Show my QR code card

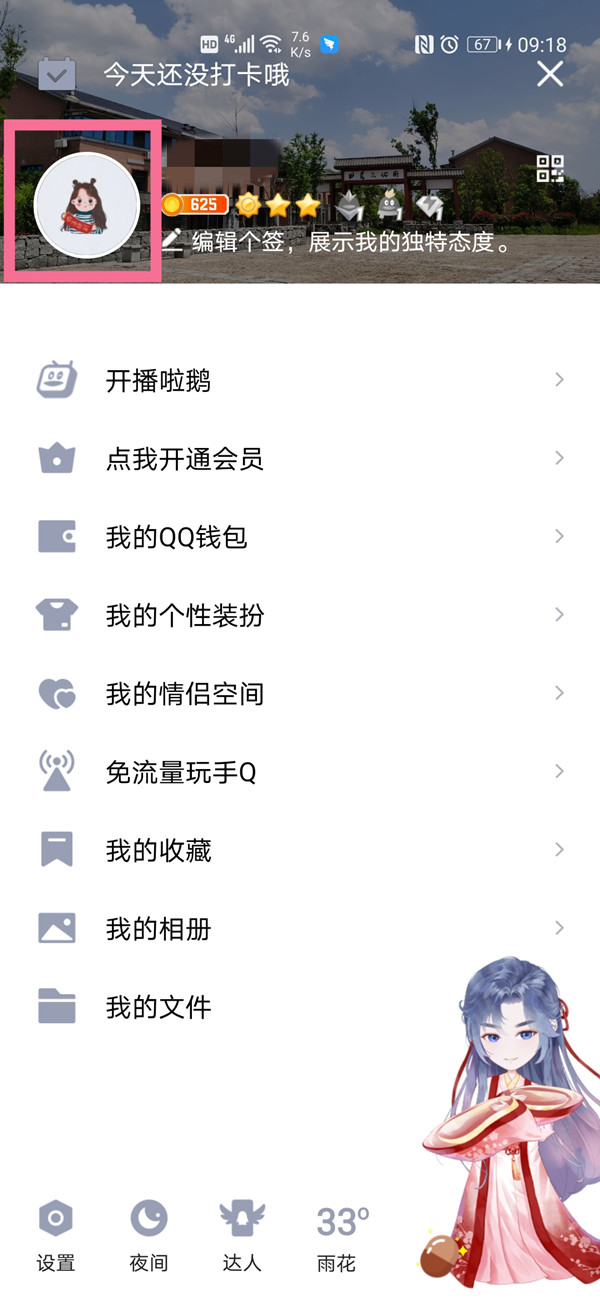[551, 169]
